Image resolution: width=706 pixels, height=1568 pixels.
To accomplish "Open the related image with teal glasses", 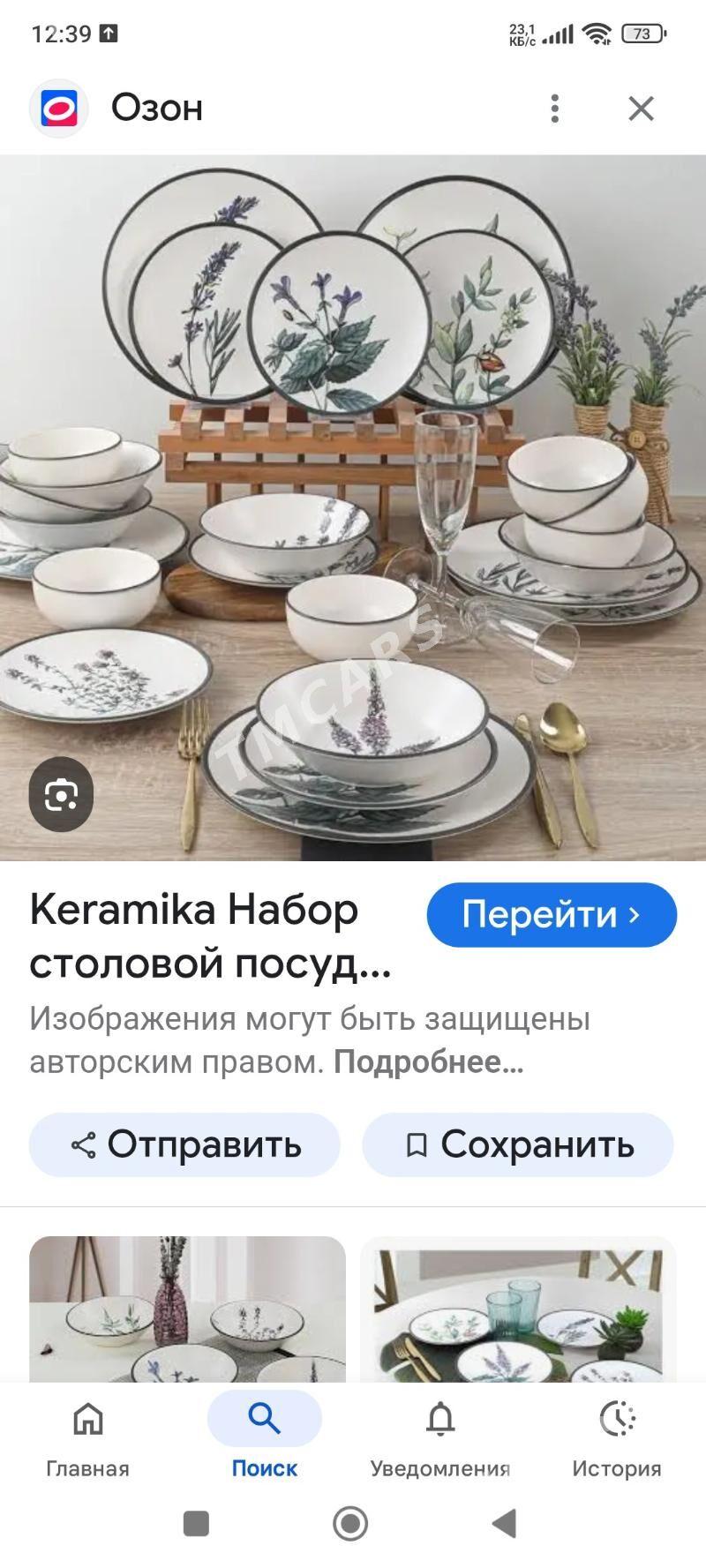I will pos(518,1309).
